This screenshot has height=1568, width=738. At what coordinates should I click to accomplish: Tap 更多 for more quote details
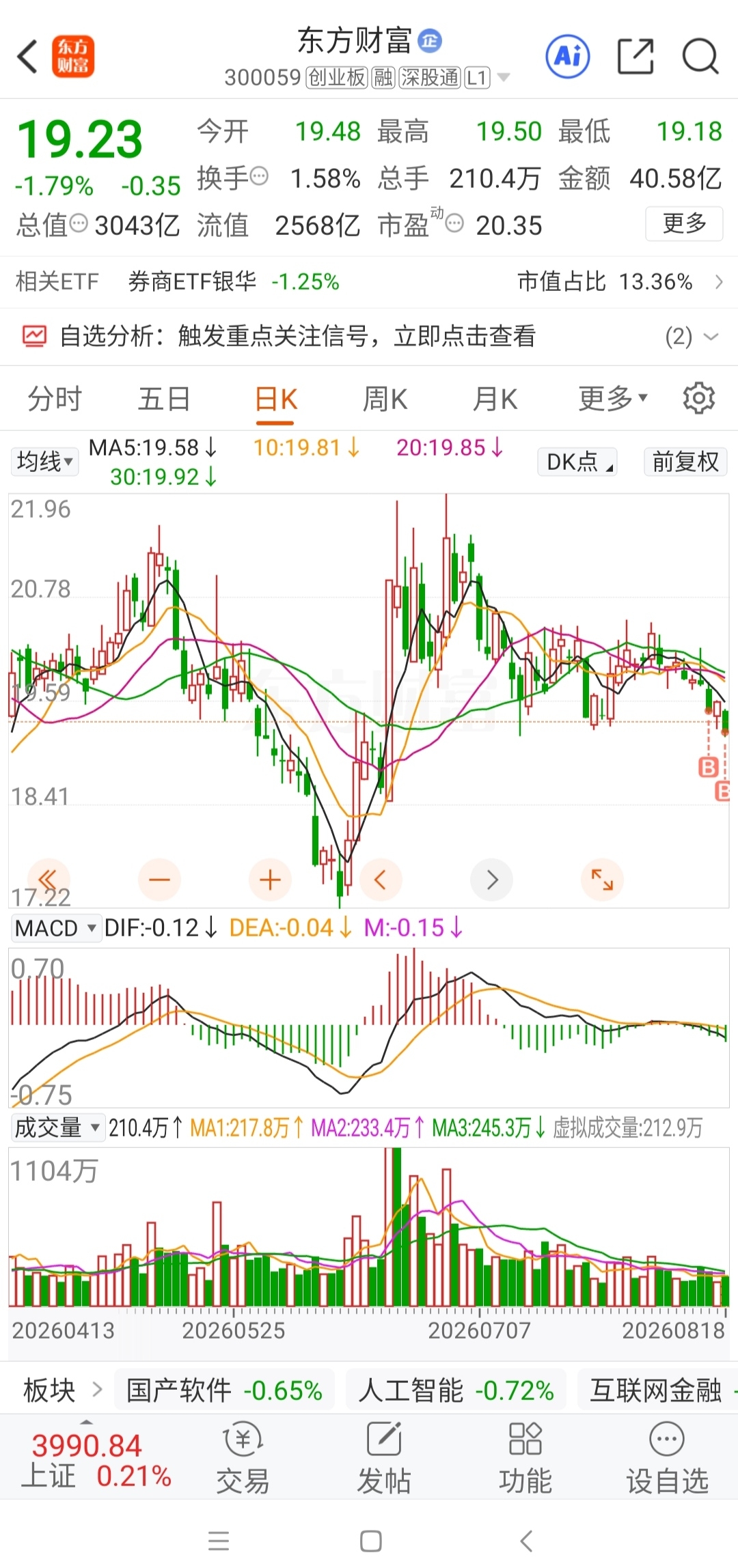tap(684, 223)
